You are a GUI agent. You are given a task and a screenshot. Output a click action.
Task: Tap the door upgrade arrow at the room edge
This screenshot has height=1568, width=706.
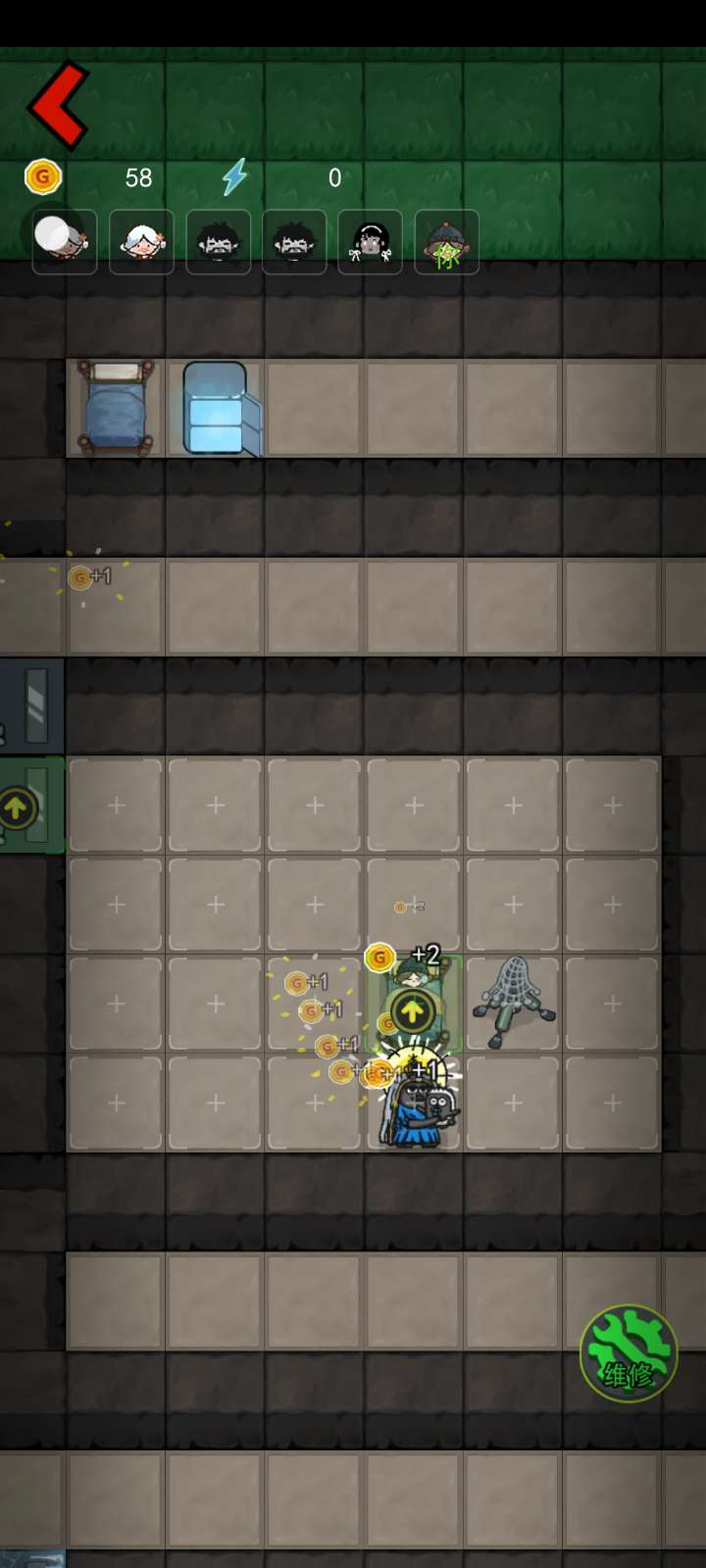(17, 808)
